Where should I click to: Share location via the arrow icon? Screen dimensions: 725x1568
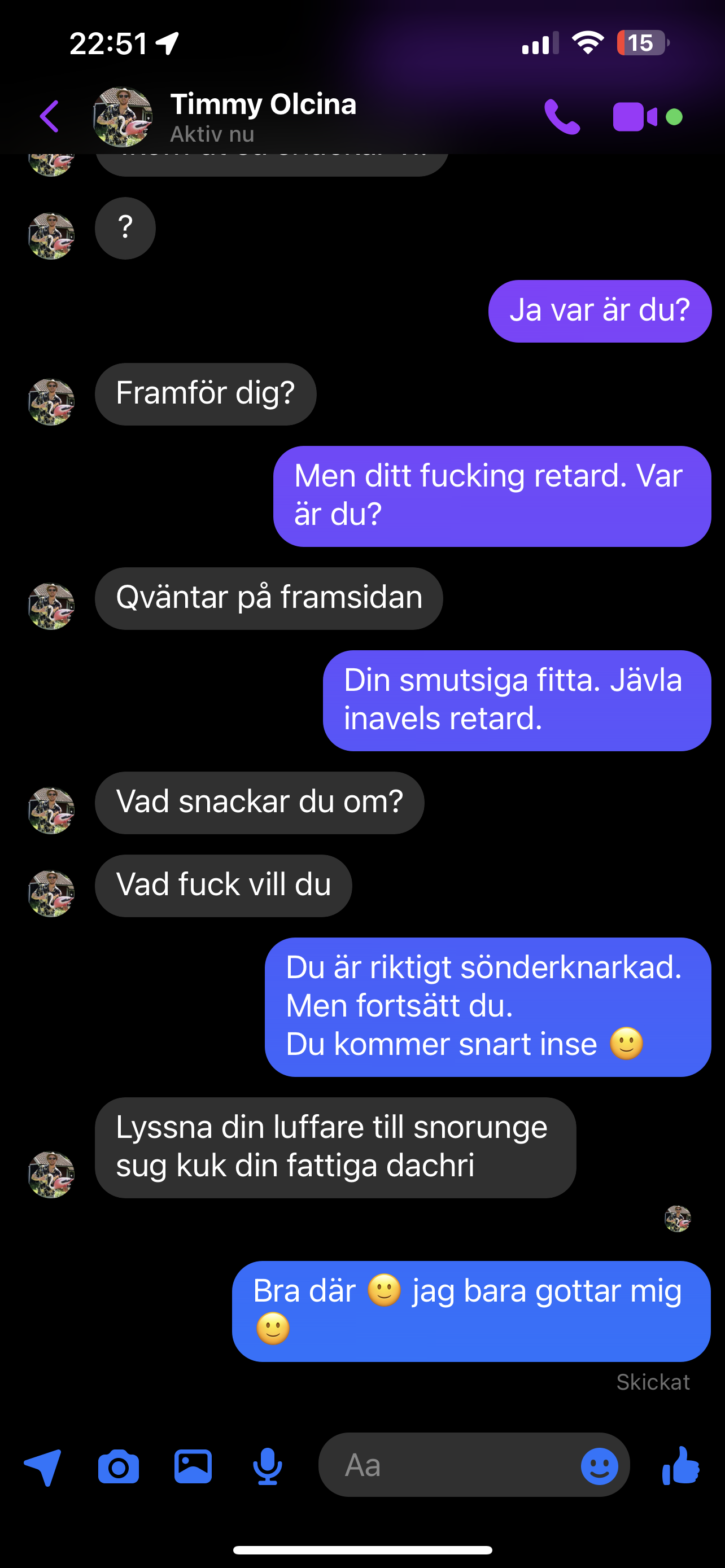(x=42, y=1467)
